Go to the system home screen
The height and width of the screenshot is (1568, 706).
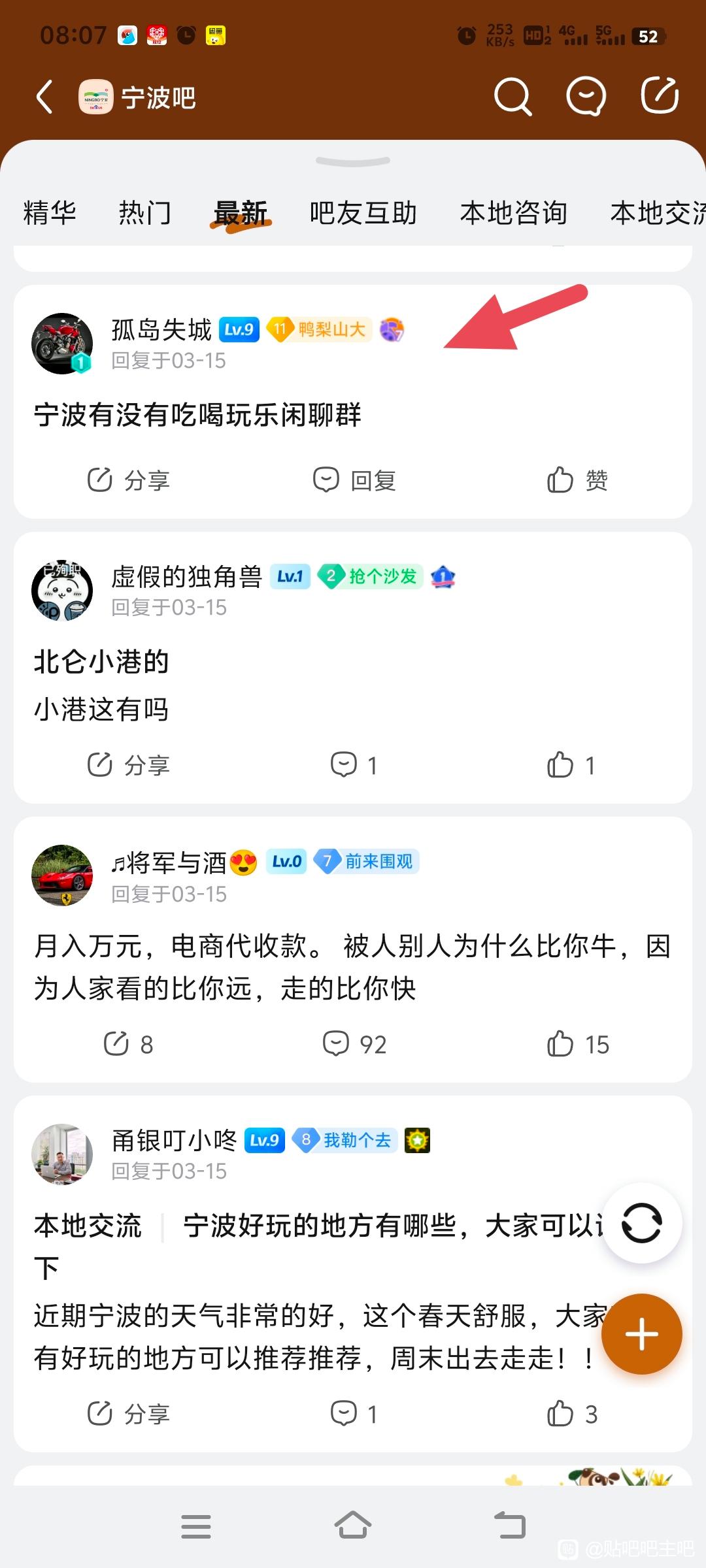click(353, 1526)
